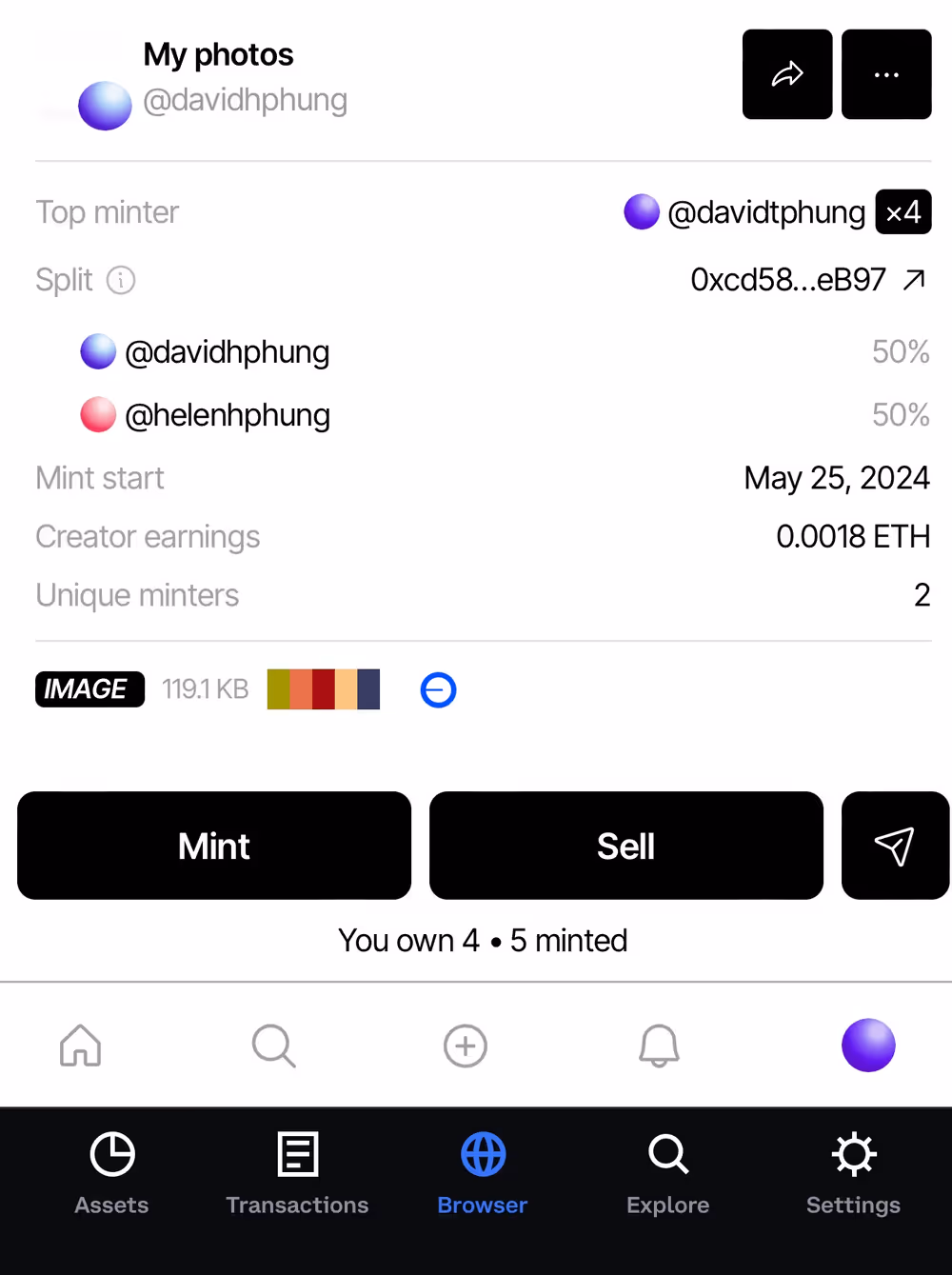Create a new post with plus icon
Viewport: 952px width, 1275px height.
pyautogui.click(x=466, y=1046)
